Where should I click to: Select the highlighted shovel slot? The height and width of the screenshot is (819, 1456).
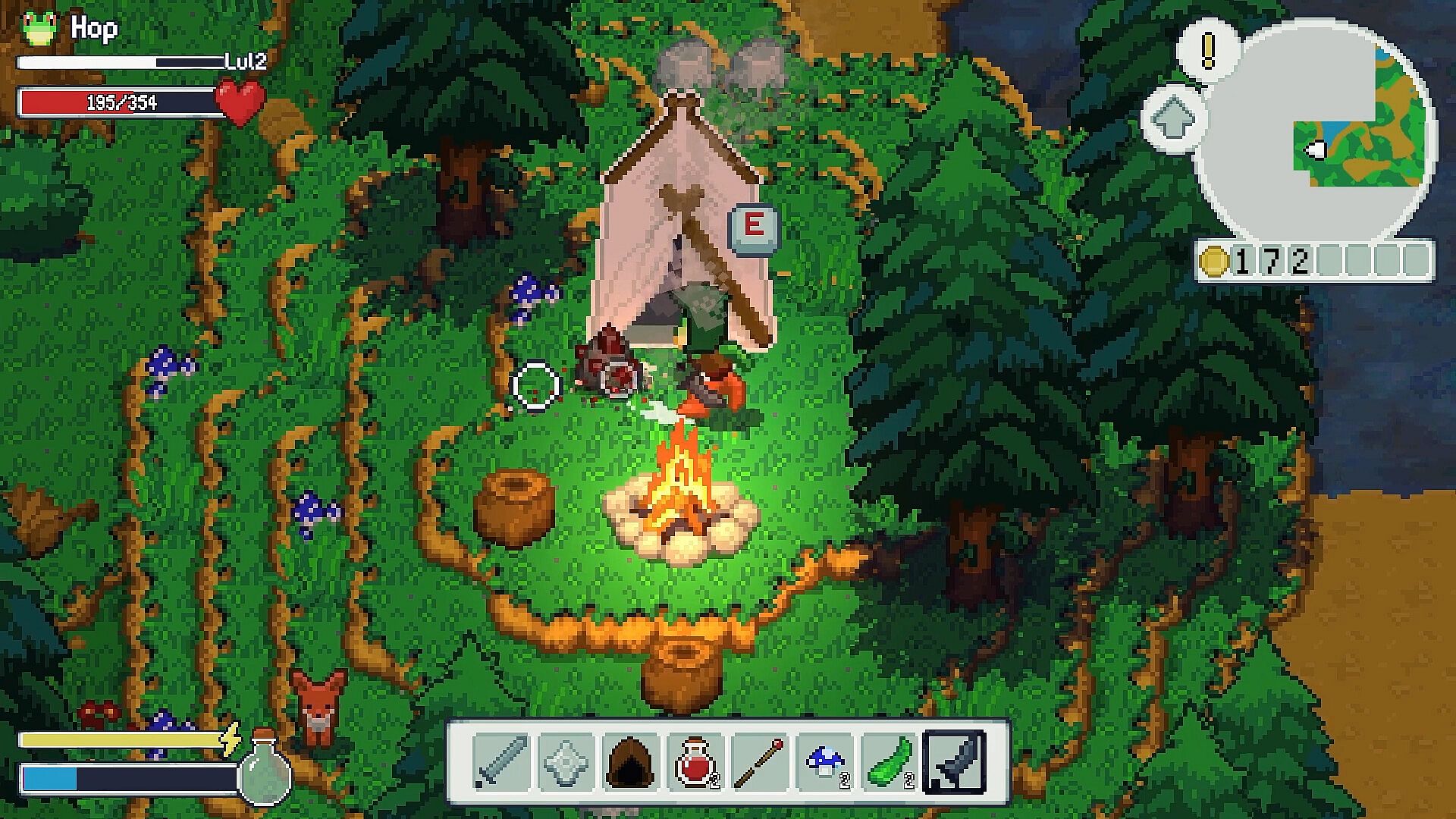point(955,761)
